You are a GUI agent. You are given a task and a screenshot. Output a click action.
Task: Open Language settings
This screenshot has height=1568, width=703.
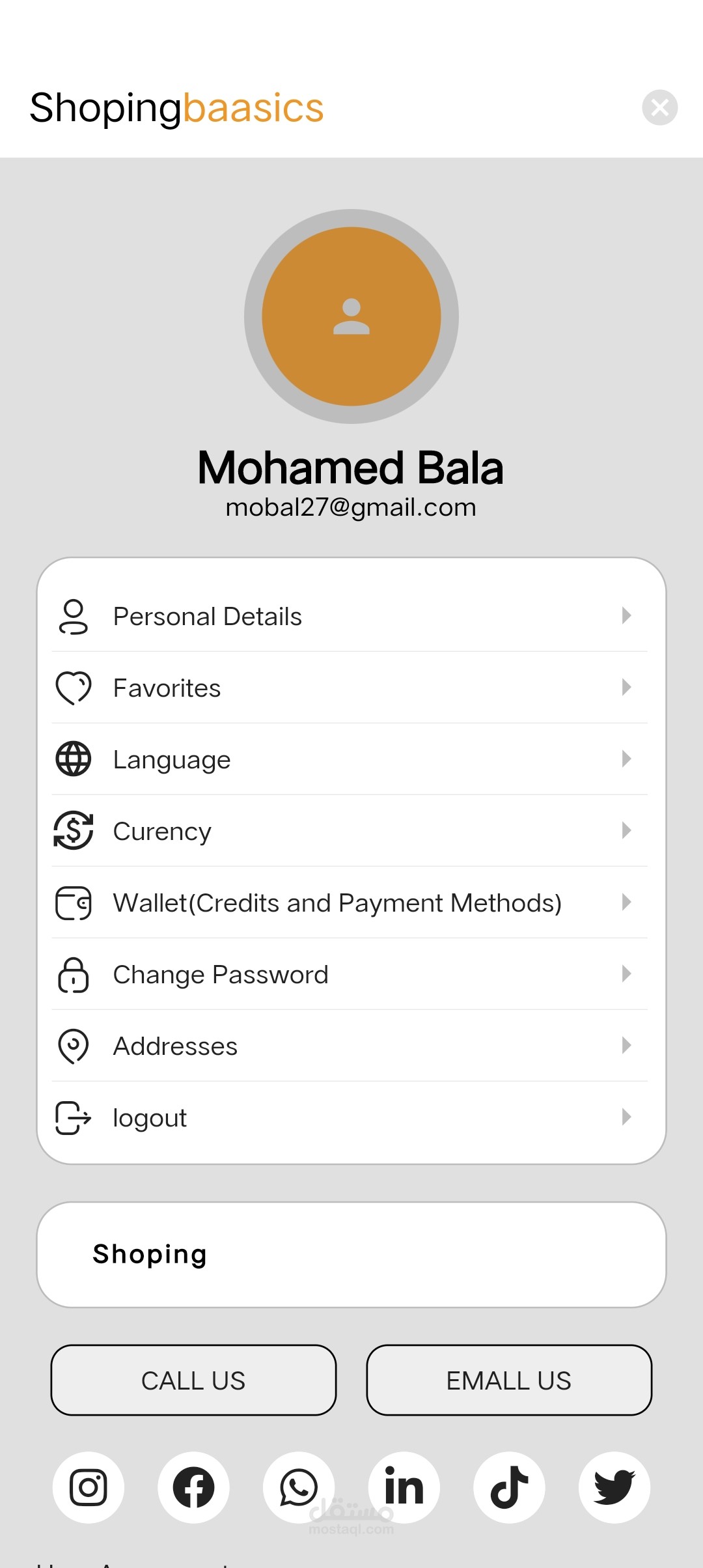(350, 759)
